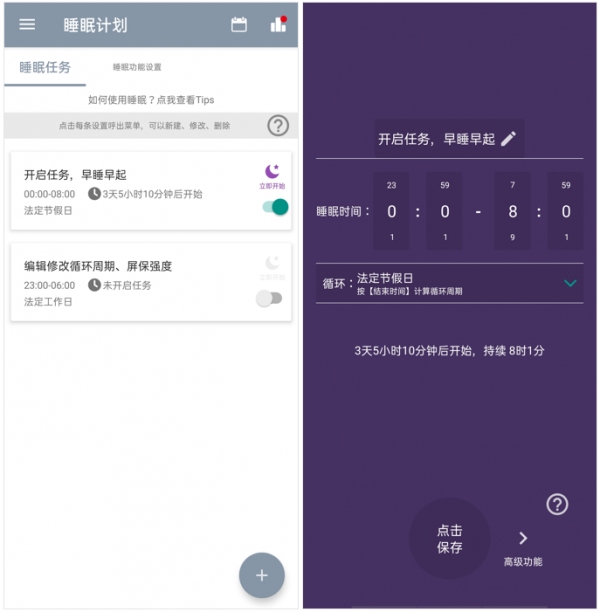Viewport: 600px width, 612px height.
Task: Turn off the 法定节假日 task switch
Action: (274, 207)
